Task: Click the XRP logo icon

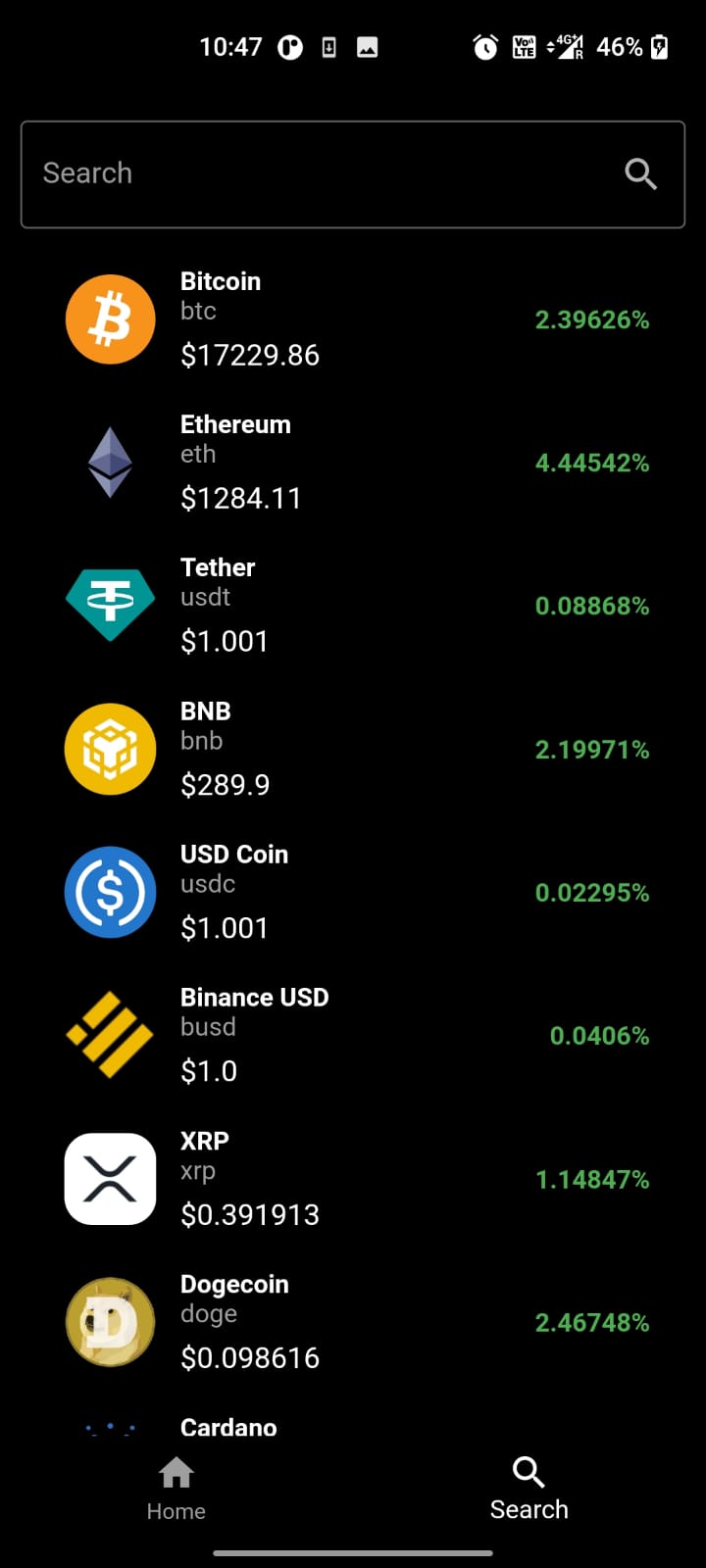Action: coord(110,1178)
